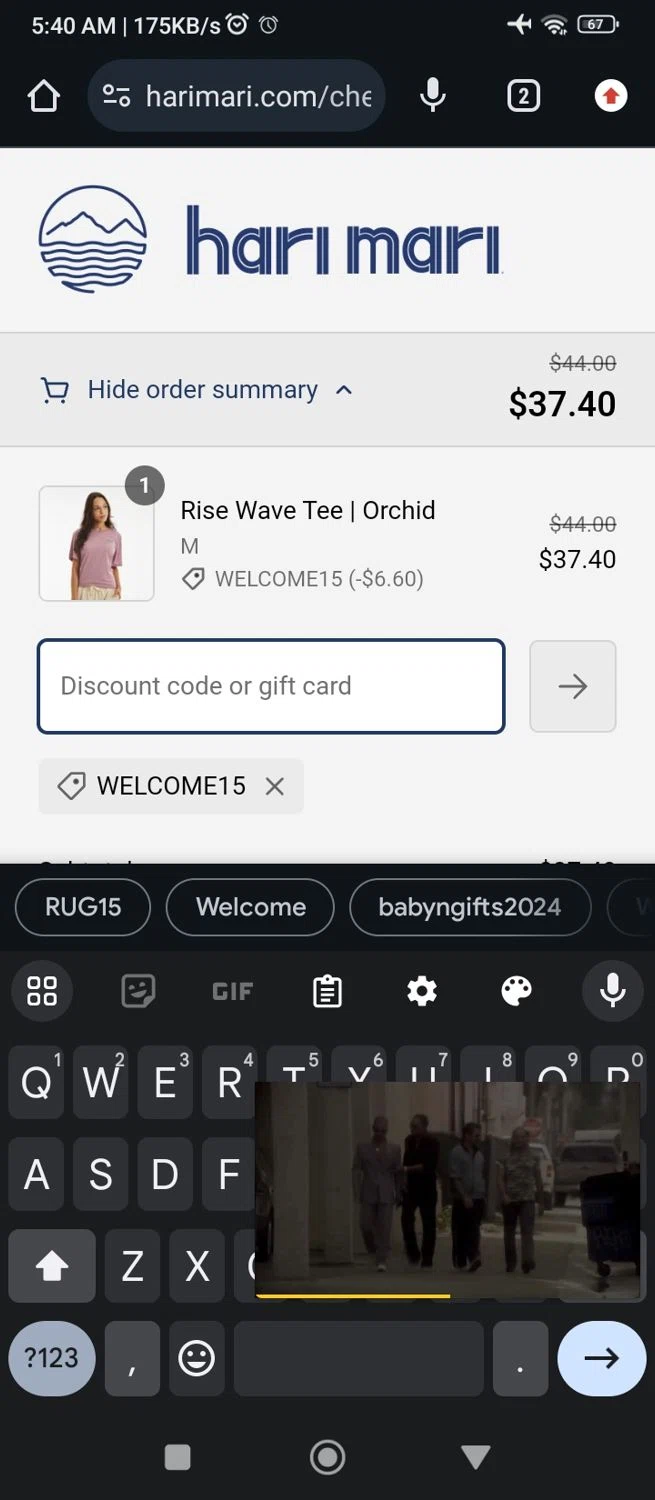Tap the browser home icon
The height and width of the screenshot is (1500, 655).
44,97
